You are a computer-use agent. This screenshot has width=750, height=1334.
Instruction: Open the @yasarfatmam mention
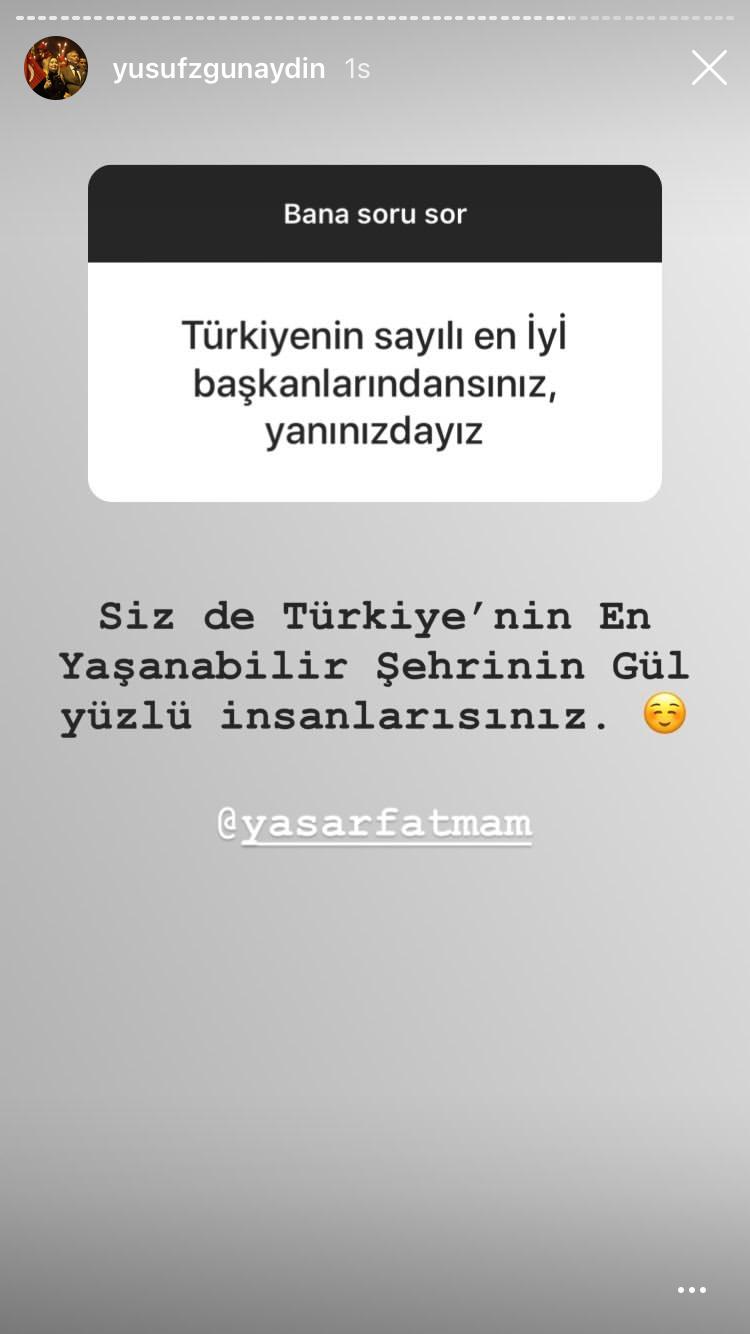[375, 824]
